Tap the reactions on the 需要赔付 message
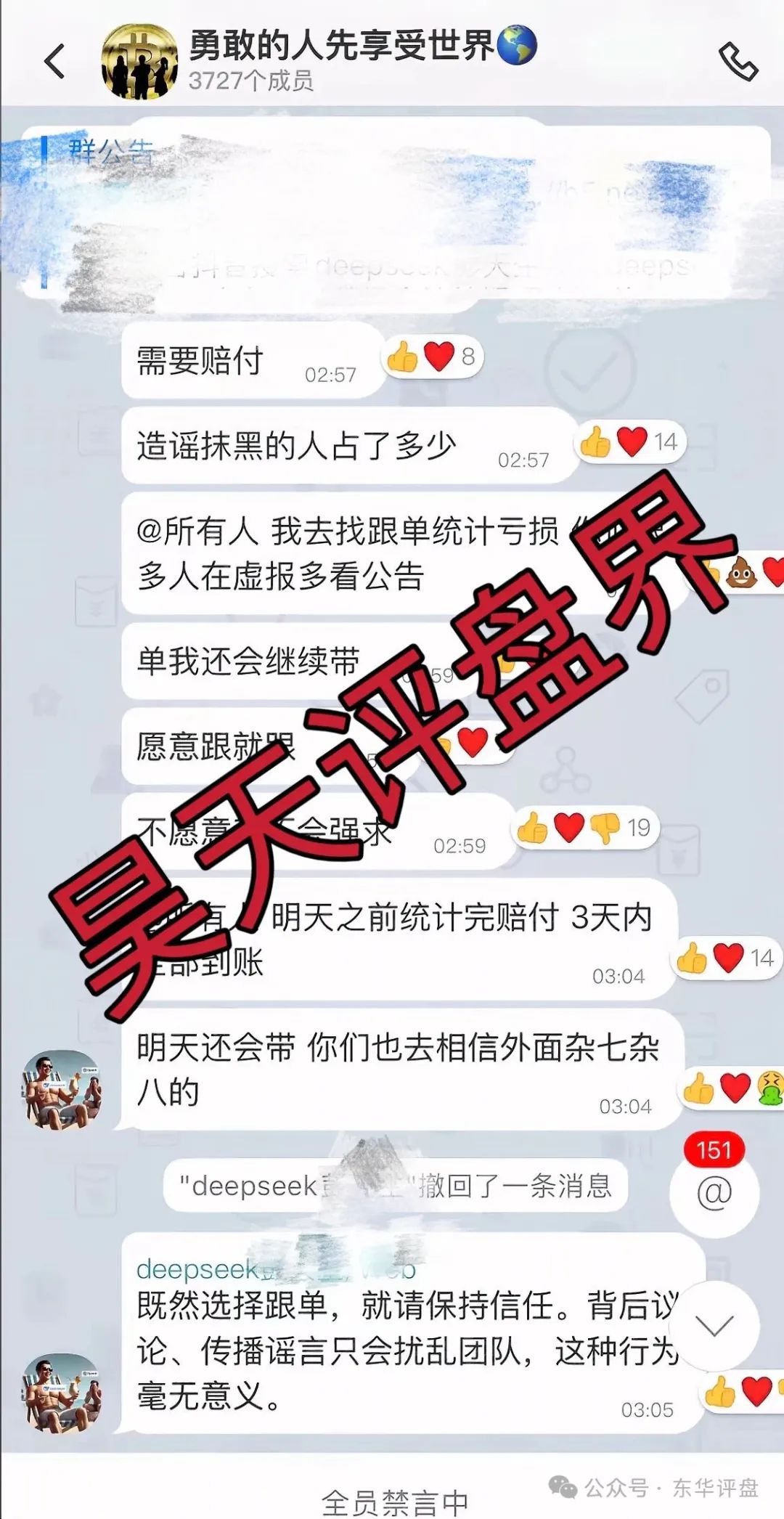Image resolution: width=784 pixels, height=1519 pixels. point(433,357)
